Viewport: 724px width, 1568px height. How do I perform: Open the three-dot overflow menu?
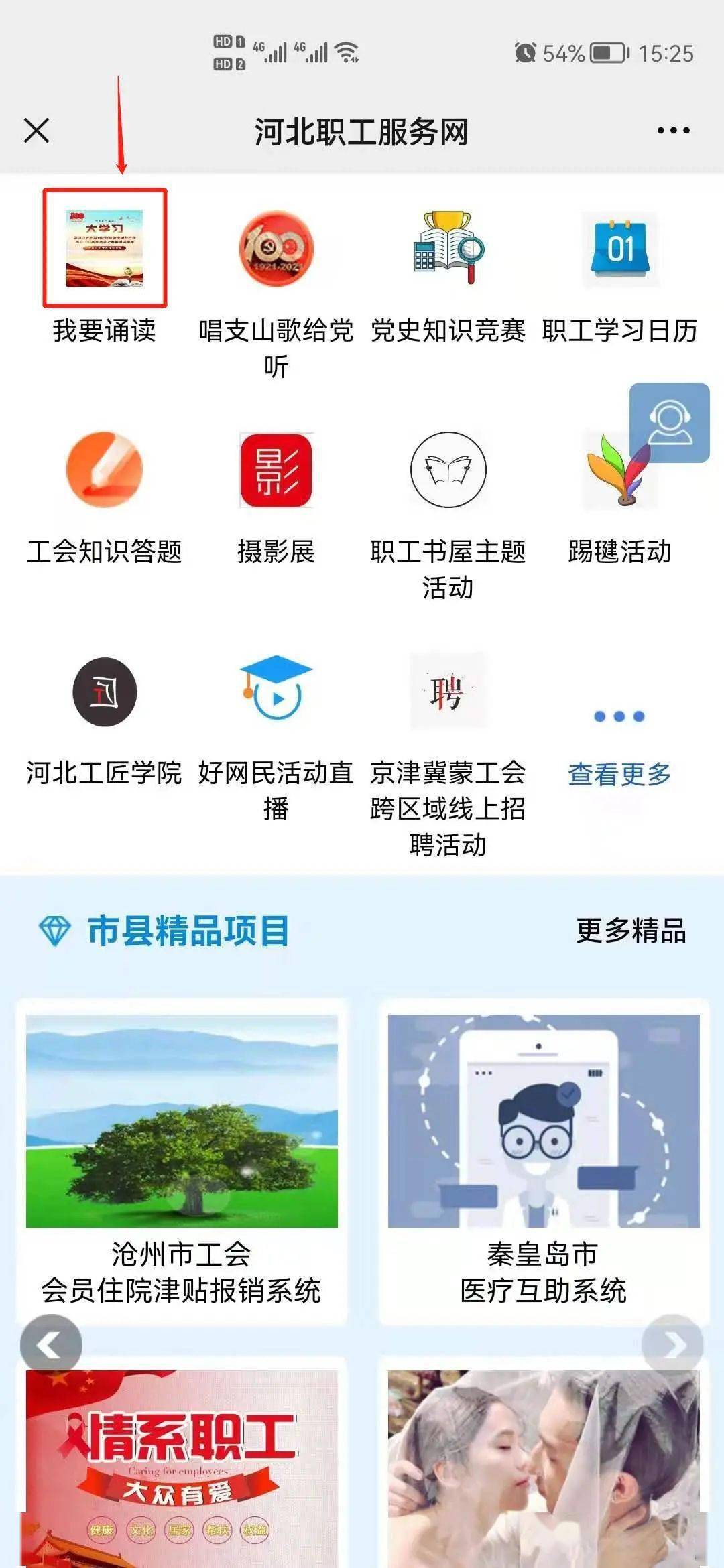click(x=673, y=131)
